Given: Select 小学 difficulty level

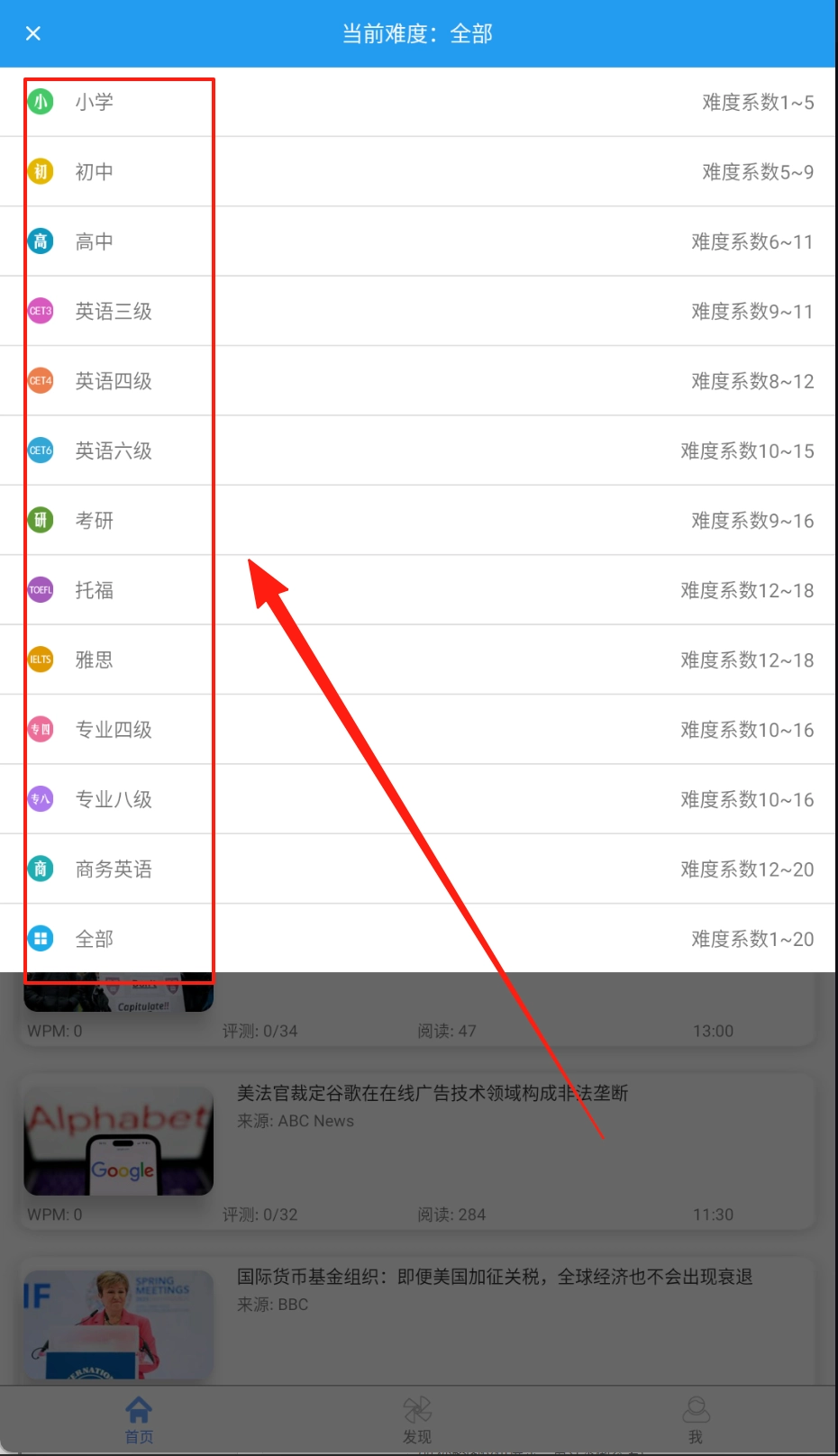Looking at the screenshot, I should 95,102.
